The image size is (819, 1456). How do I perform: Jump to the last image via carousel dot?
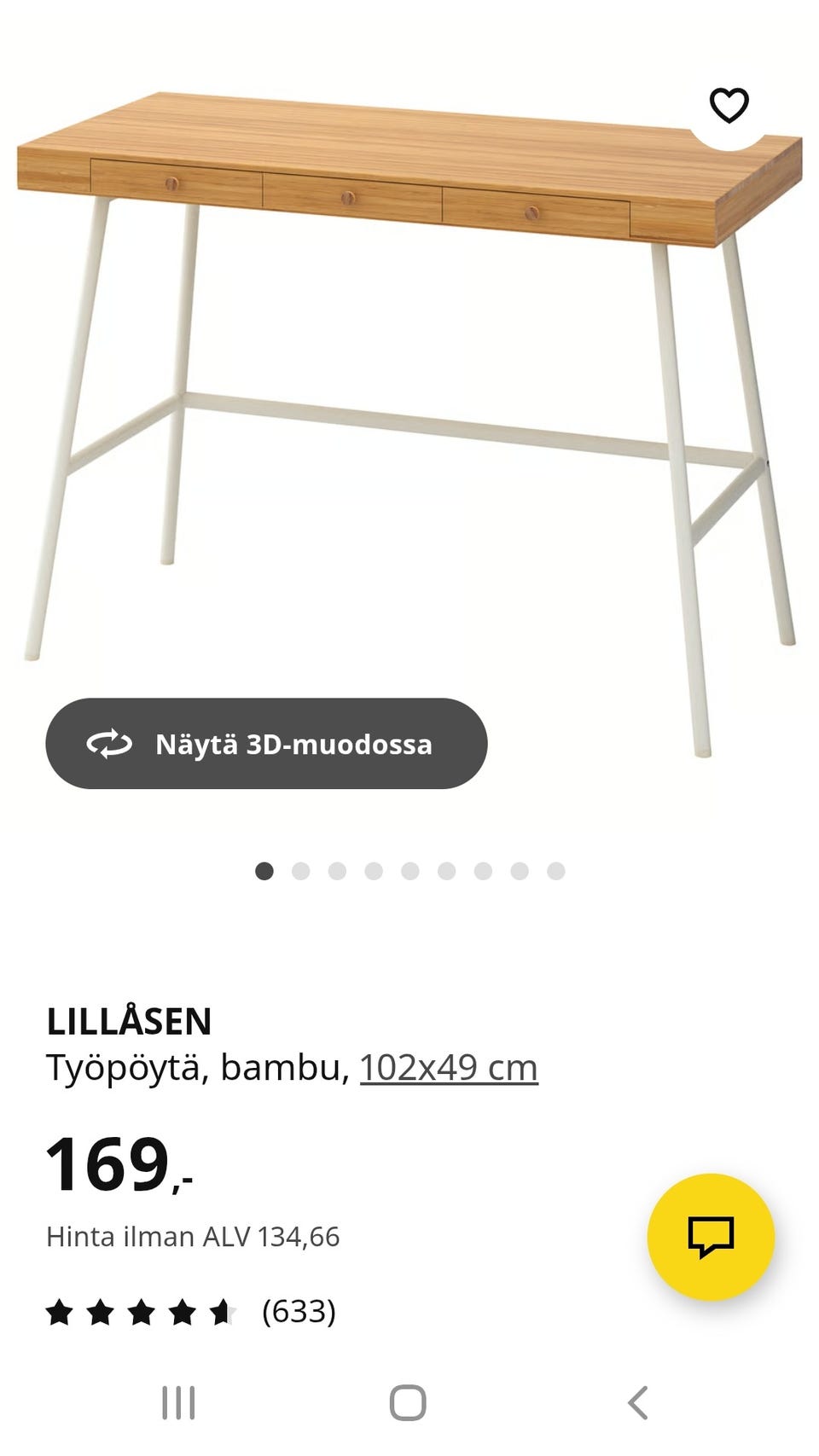click(553, 871)
